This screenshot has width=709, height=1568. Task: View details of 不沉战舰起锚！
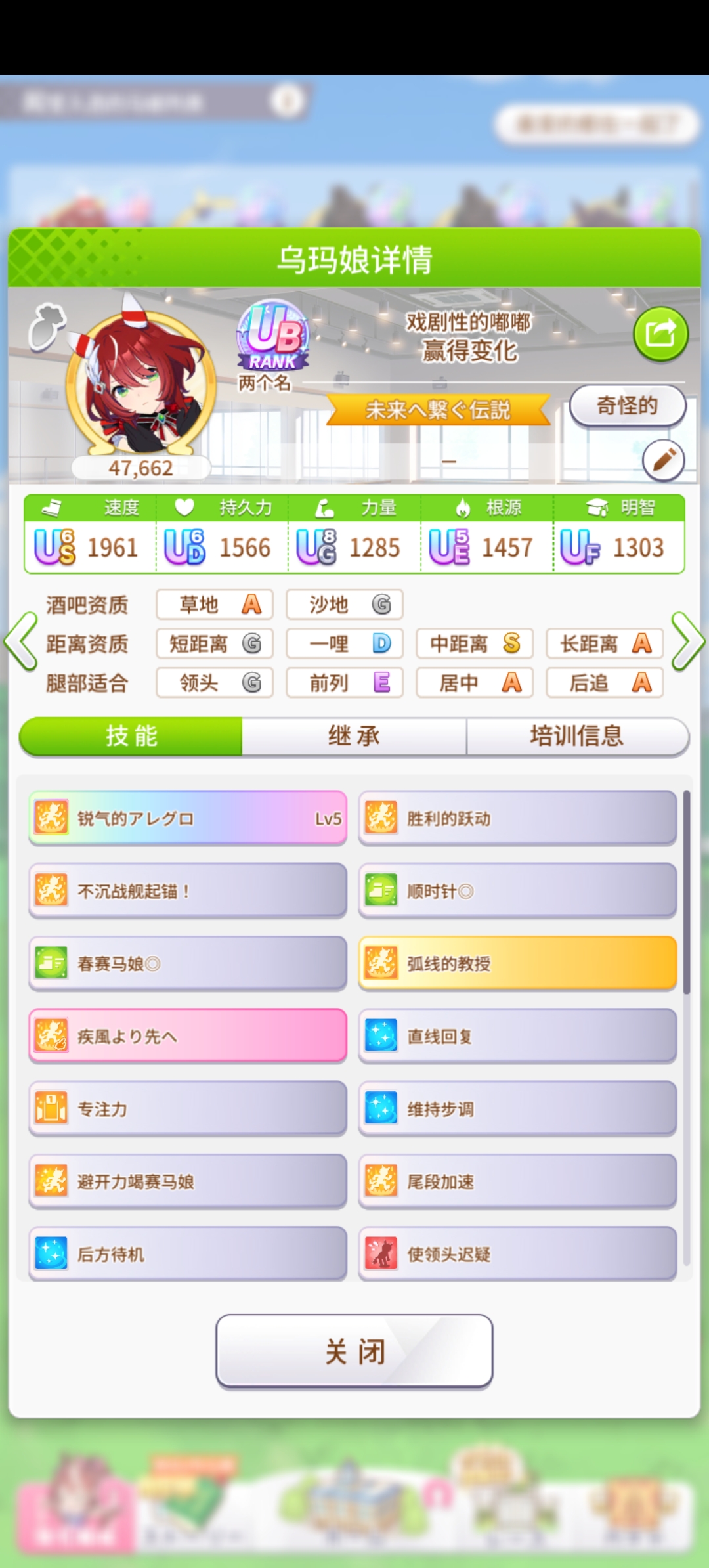pyautogui.click(x=188, y=891)
